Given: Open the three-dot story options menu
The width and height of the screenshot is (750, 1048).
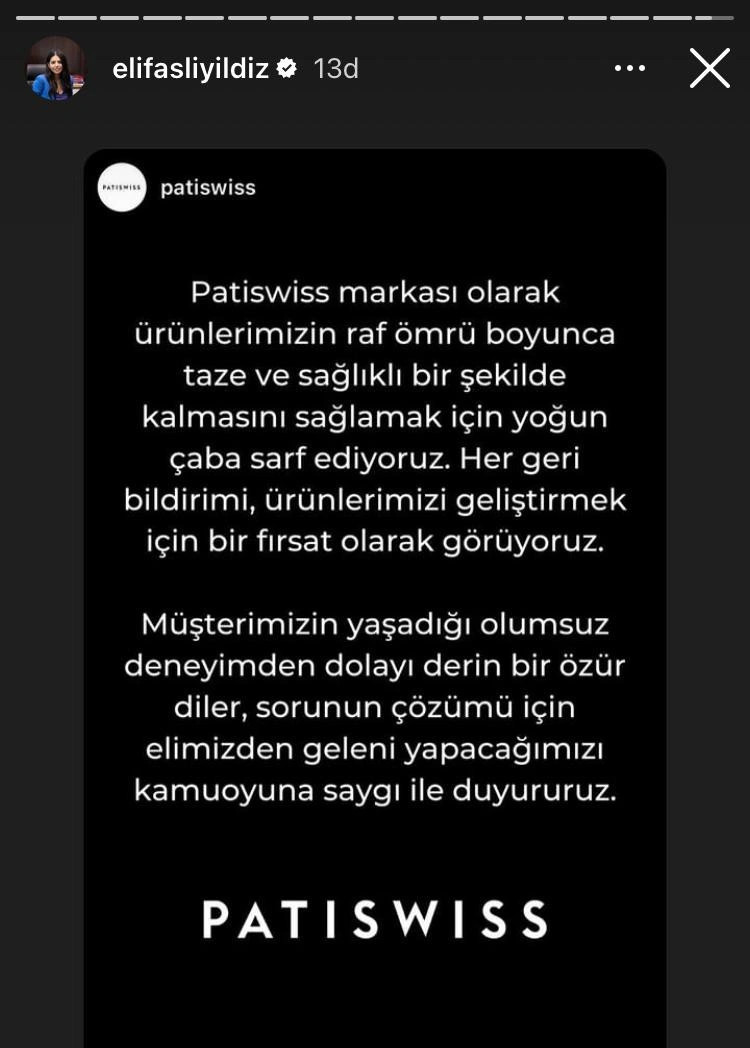Looking at the screenshot, I should coord(630,68).
